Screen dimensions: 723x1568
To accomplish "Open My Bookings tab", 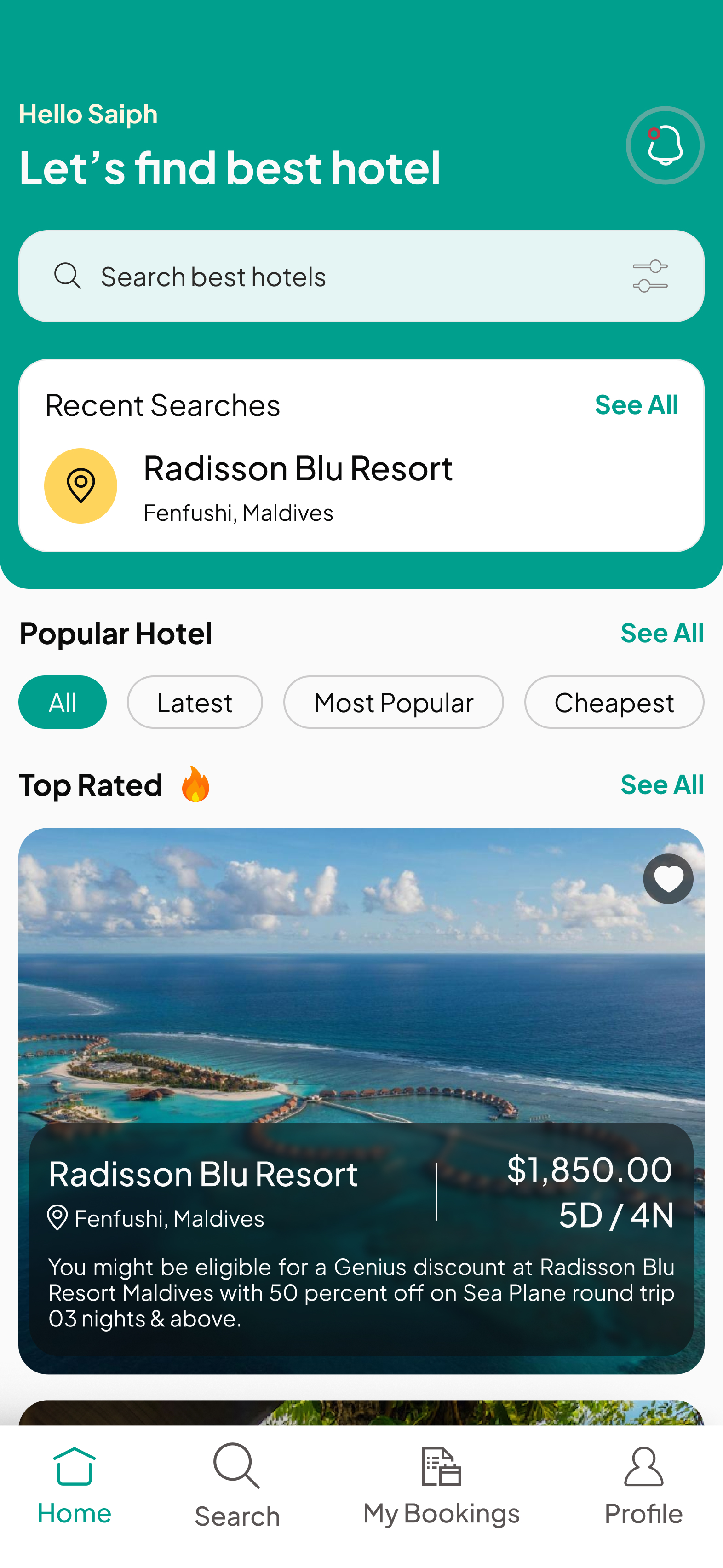I will [441, 1485].
